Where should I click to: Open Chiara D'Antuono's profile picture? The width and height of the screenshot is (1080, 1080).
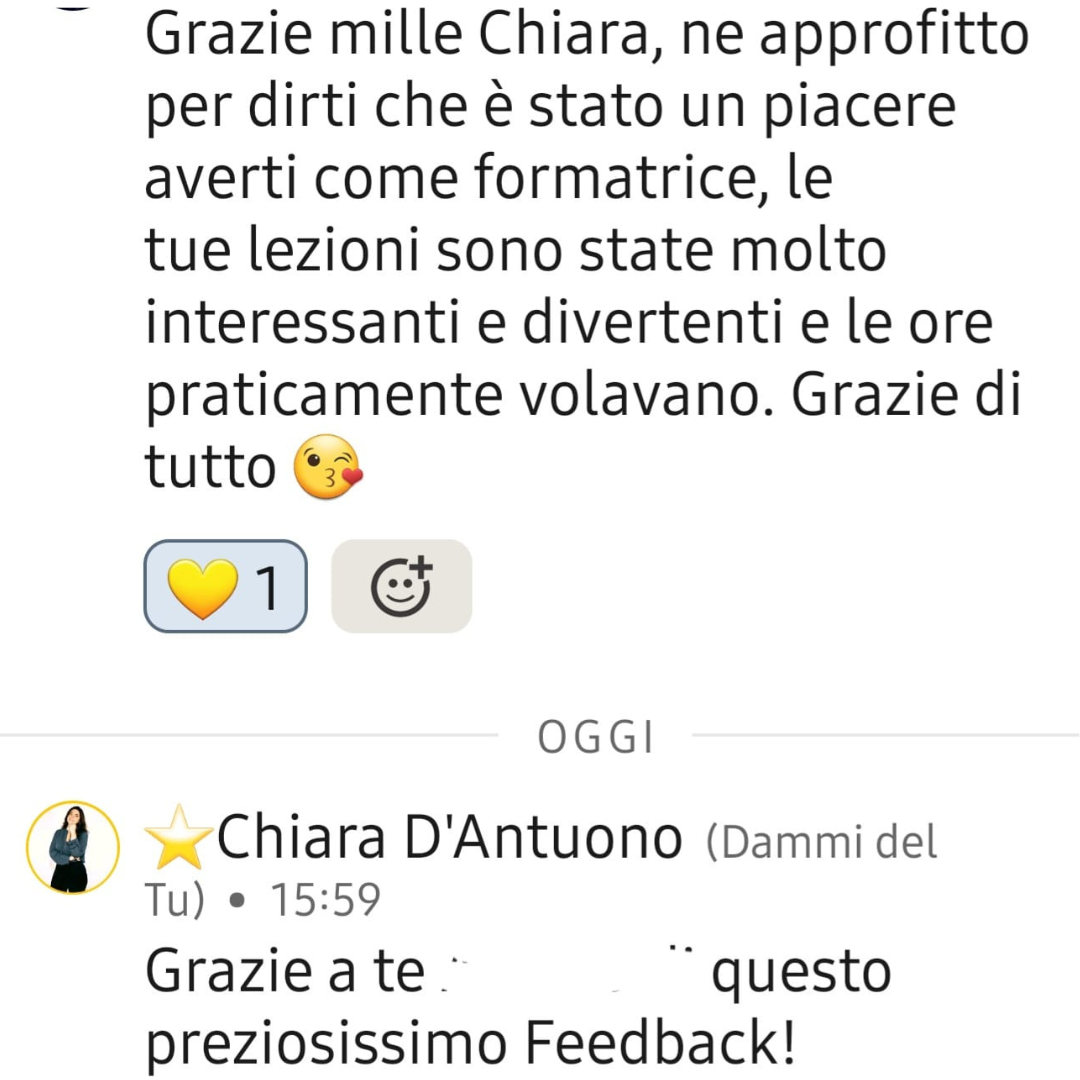72,847
